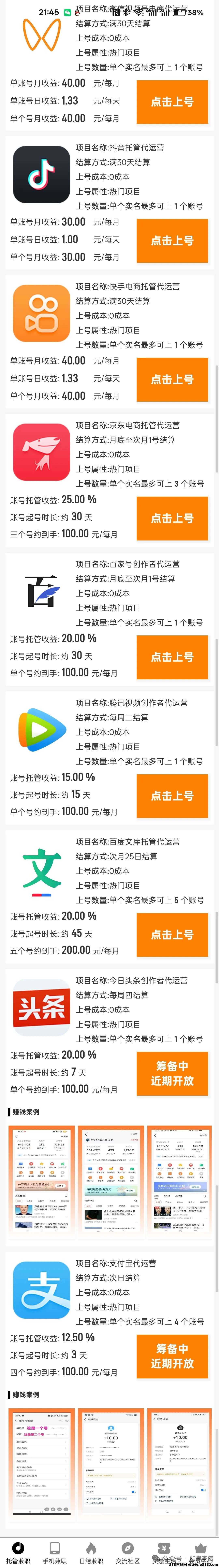Start 百家号创作者代运营 via 点击上号

point(172,657)
